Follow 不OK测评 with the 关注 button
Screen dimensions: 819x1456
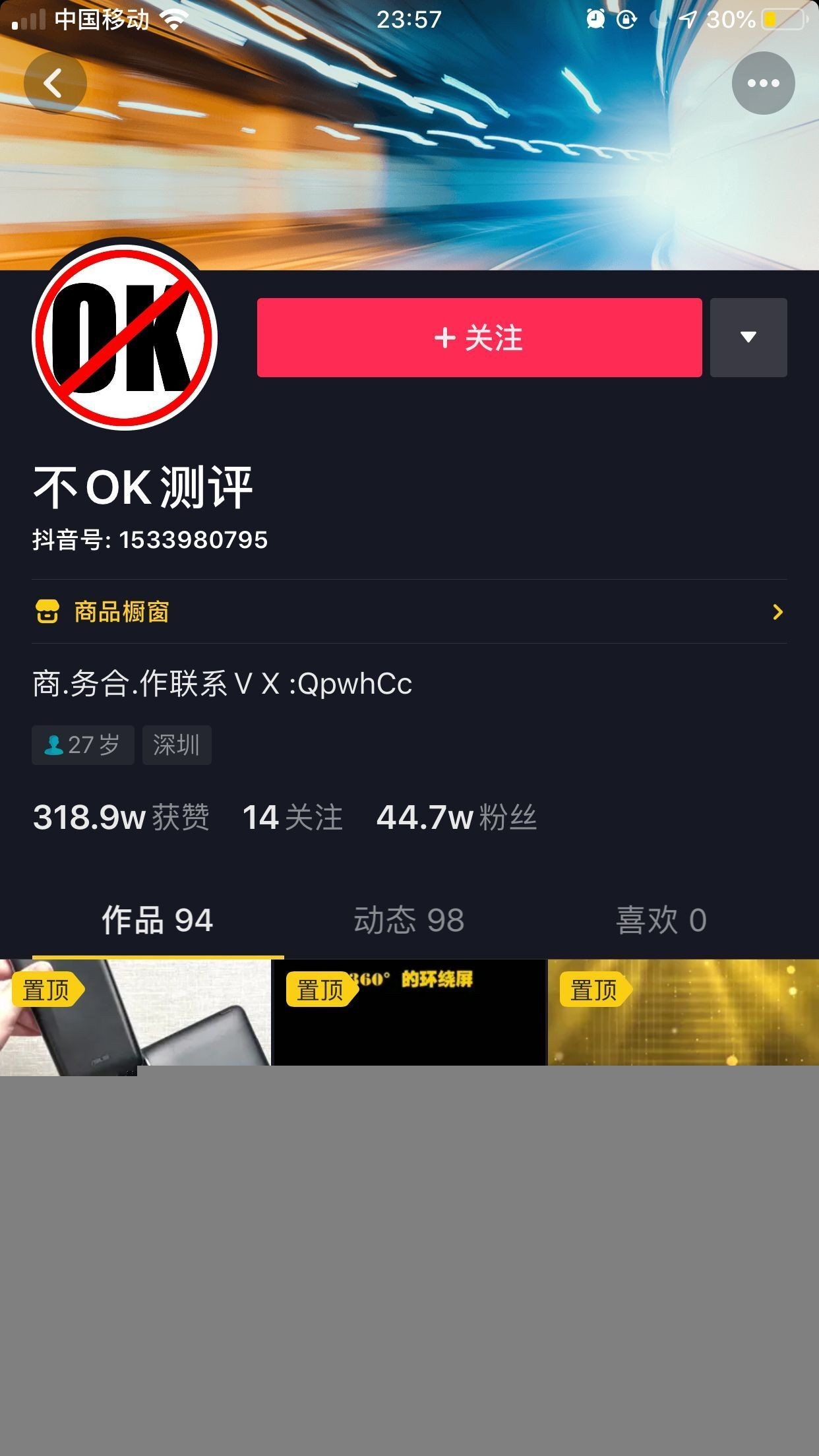click(479, 338)
